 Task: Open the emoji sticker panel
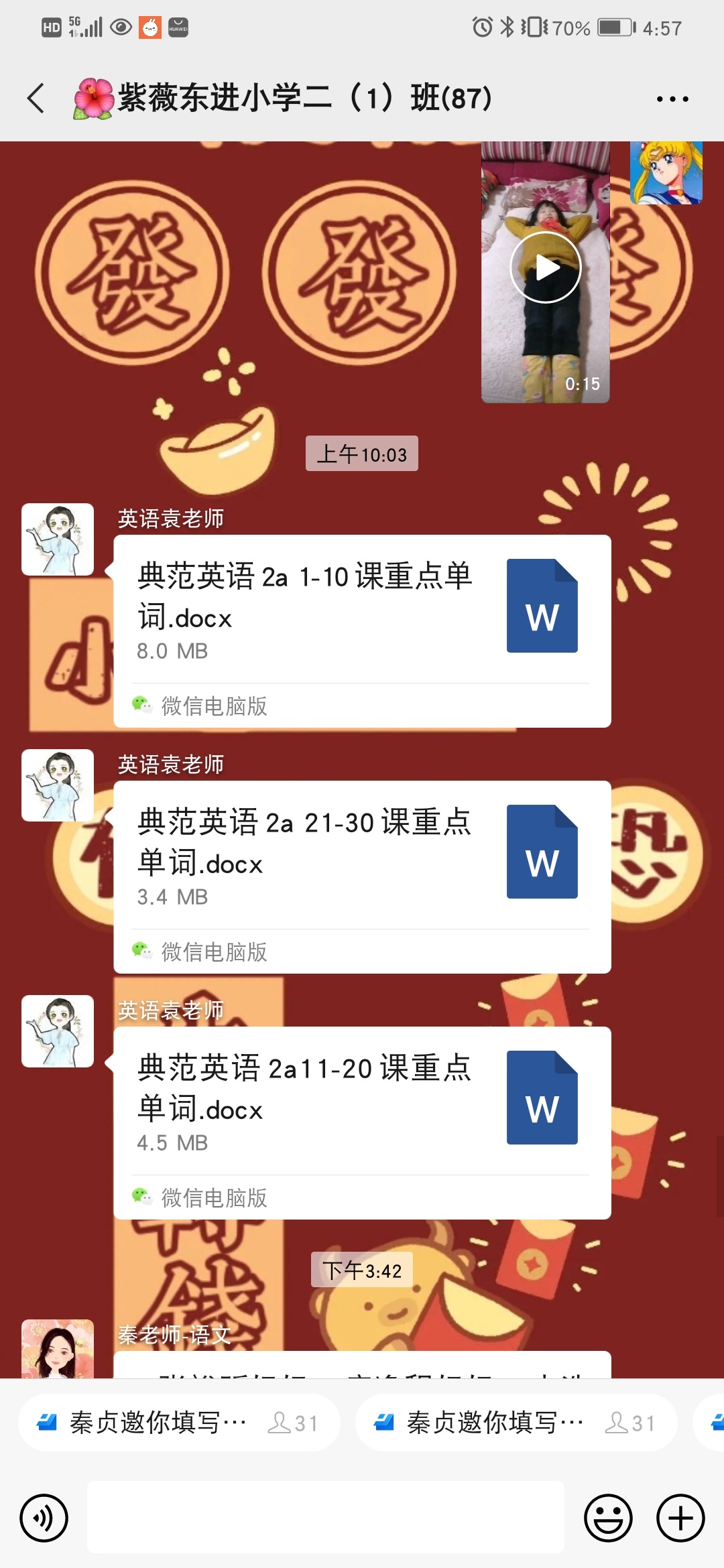(x=608, y=1518)
